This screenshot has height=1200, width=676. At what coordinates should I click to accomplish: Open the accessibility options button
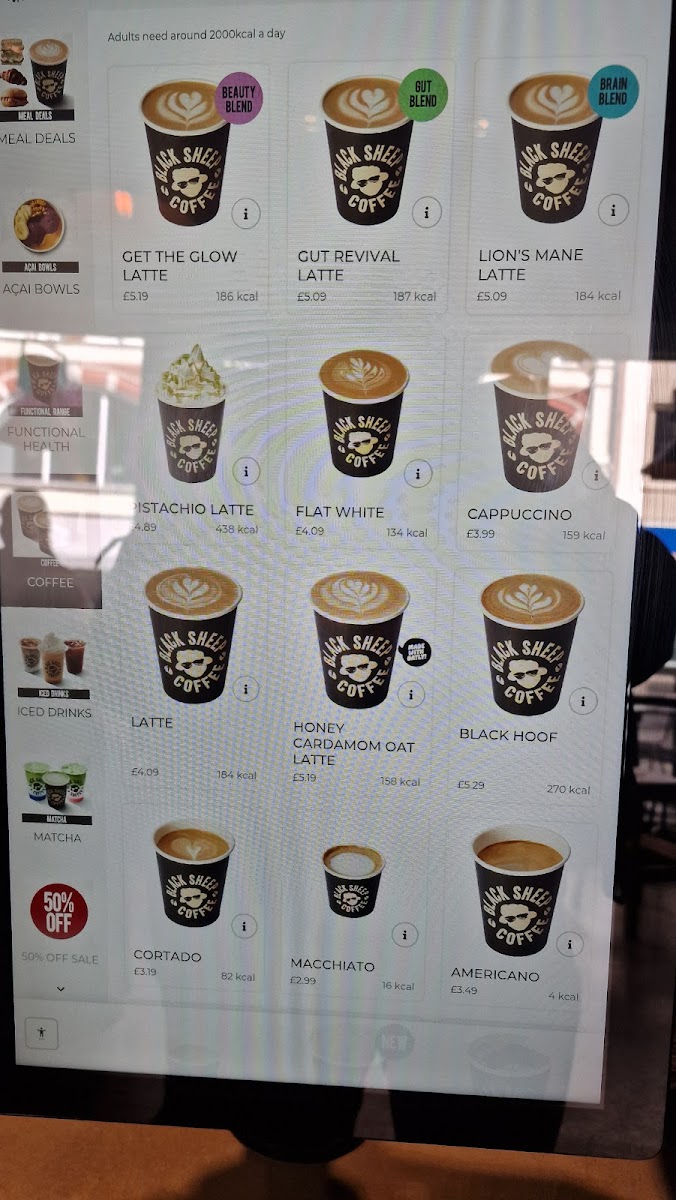(x=41, y=1033)
